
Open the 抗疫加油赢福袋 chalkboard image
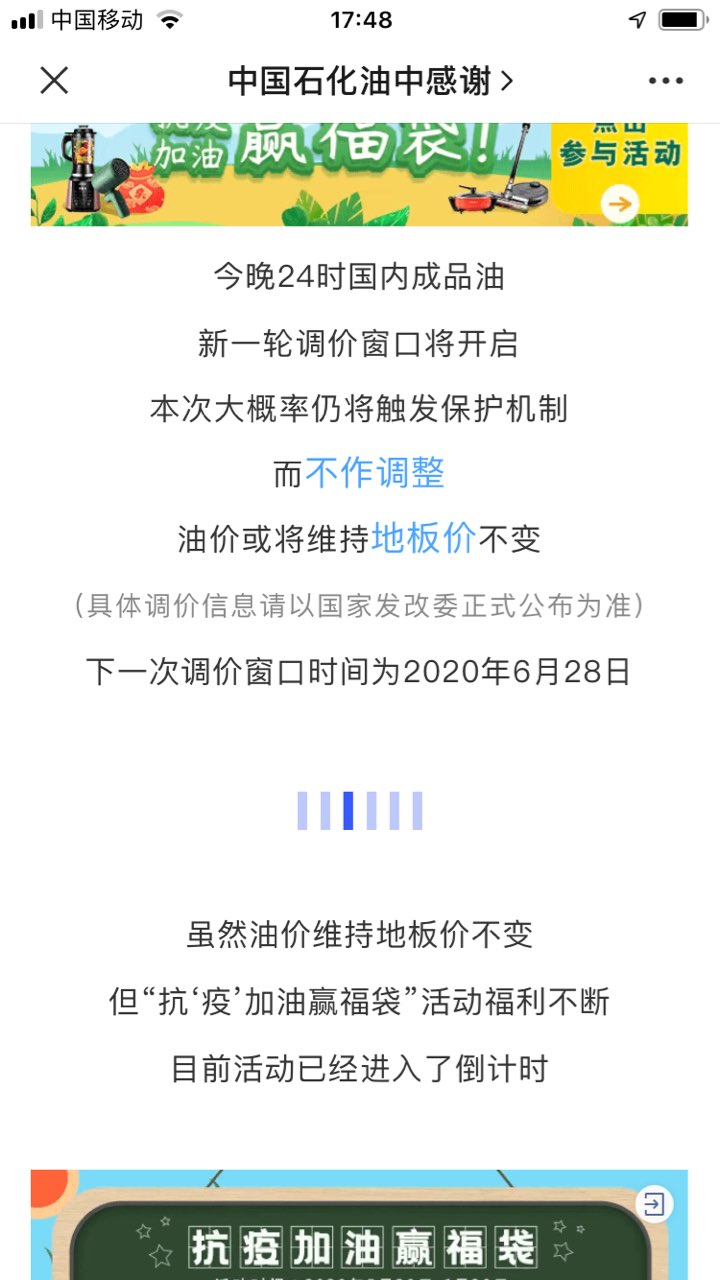click(x=359, y=1225)
